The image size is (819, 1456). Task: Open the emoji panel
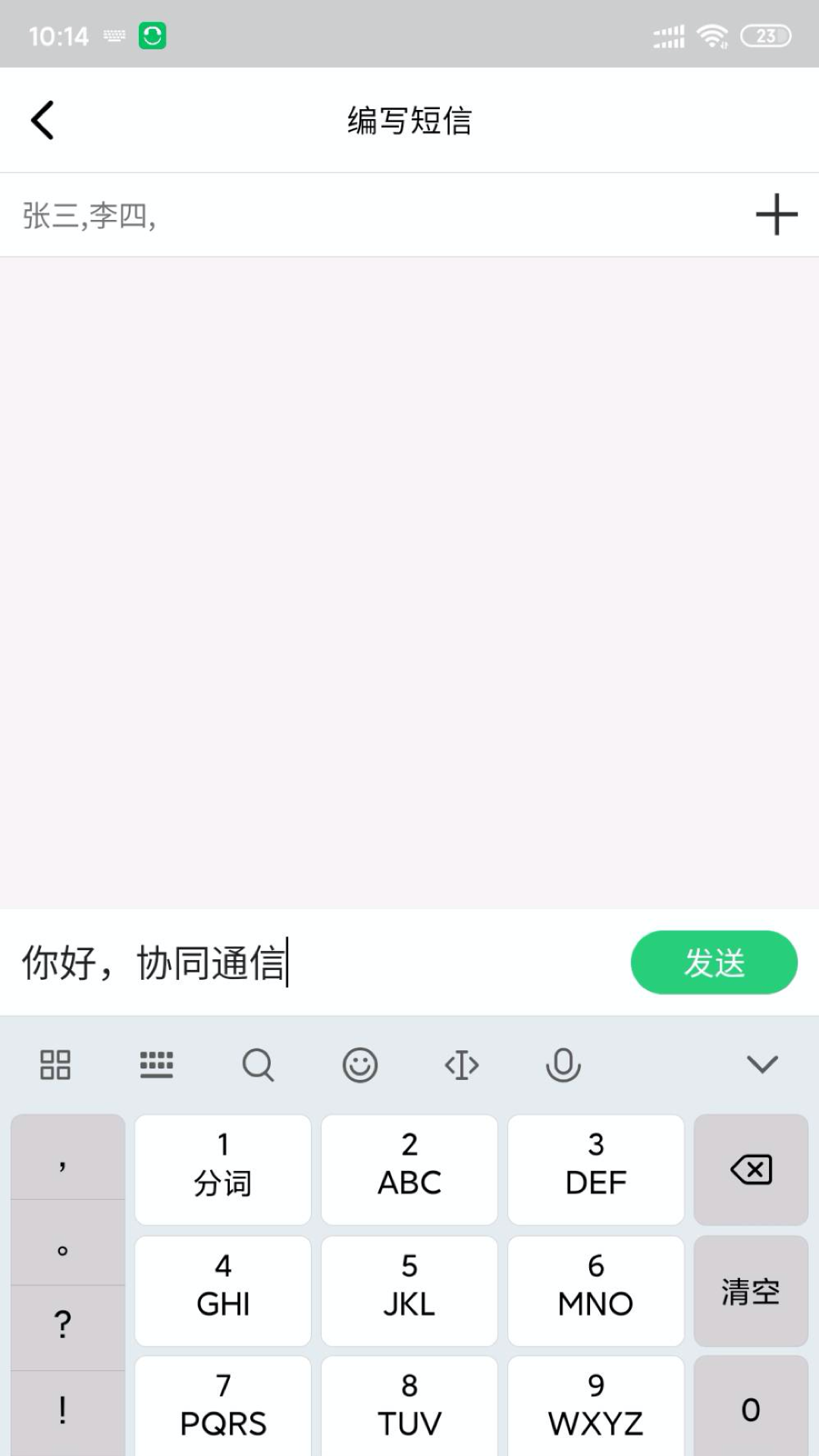click(x=359, y=1065)
